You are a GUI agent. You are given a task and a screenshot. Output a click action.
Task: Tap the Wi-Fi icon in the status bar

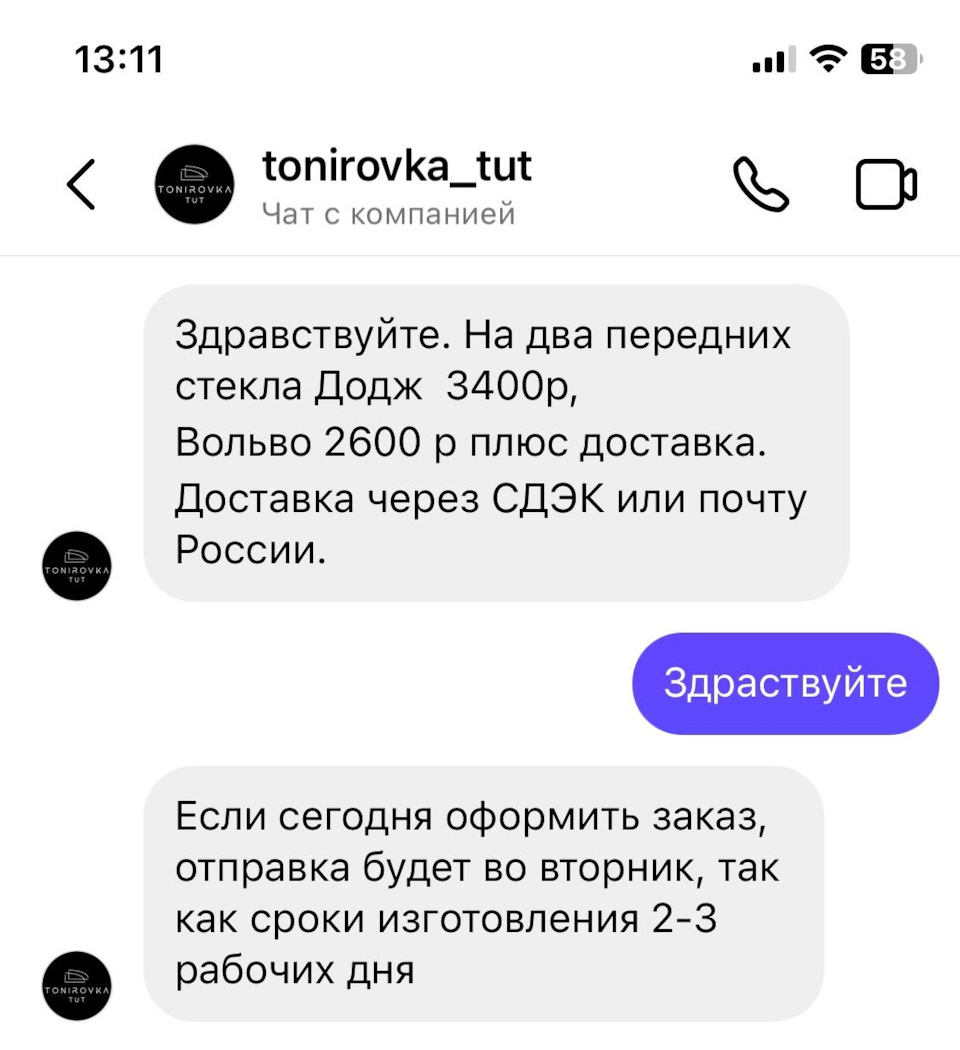(828, 60)
